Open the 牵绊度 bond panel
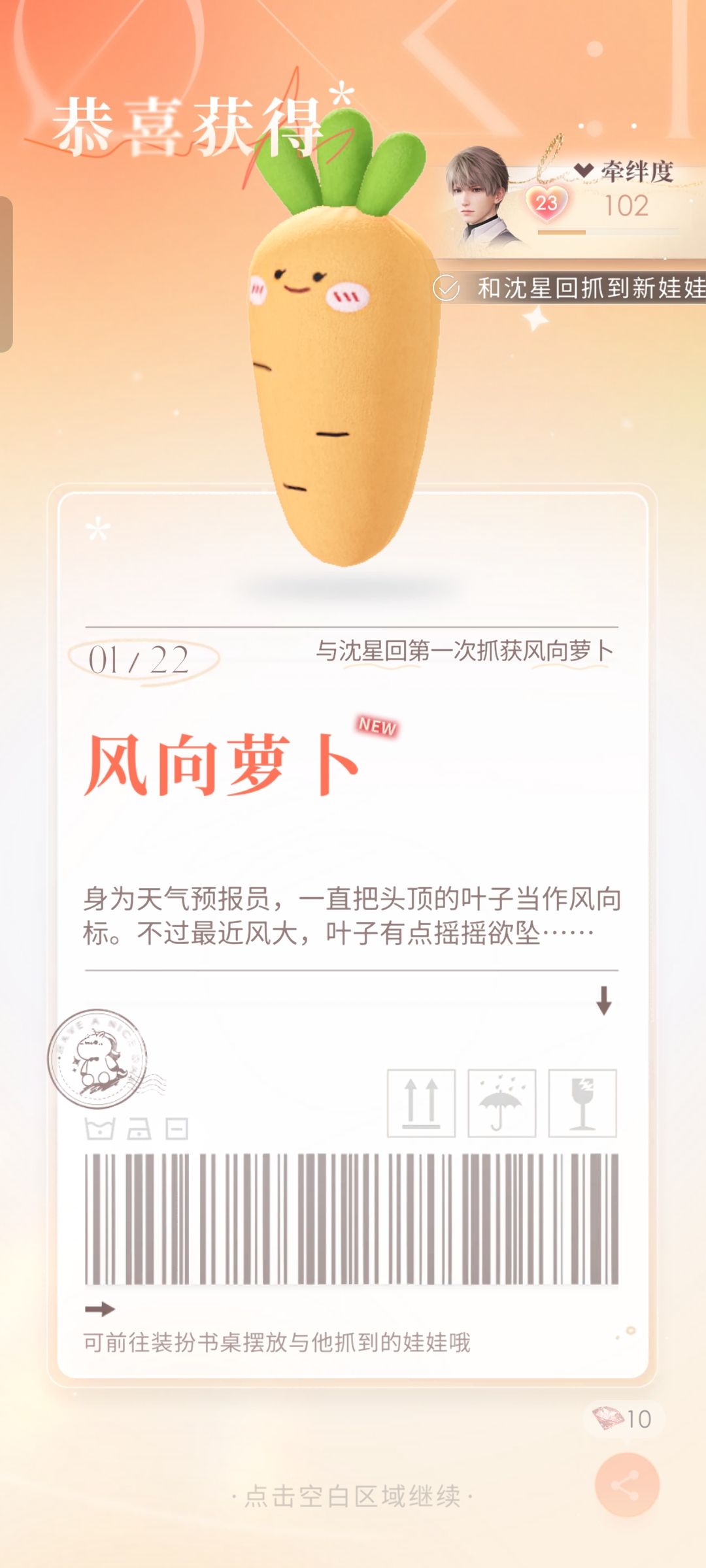This screenshot has width=706, height=1568. [x=637, y=169]
